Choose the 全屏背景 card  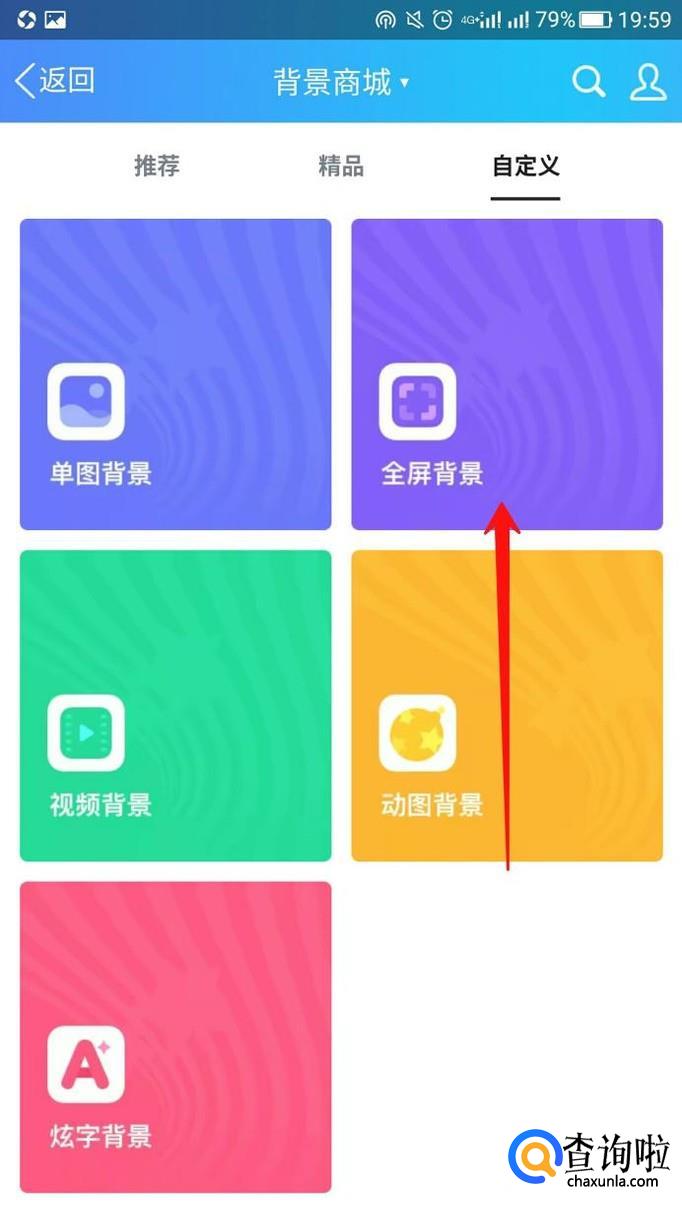pos(507,374)
